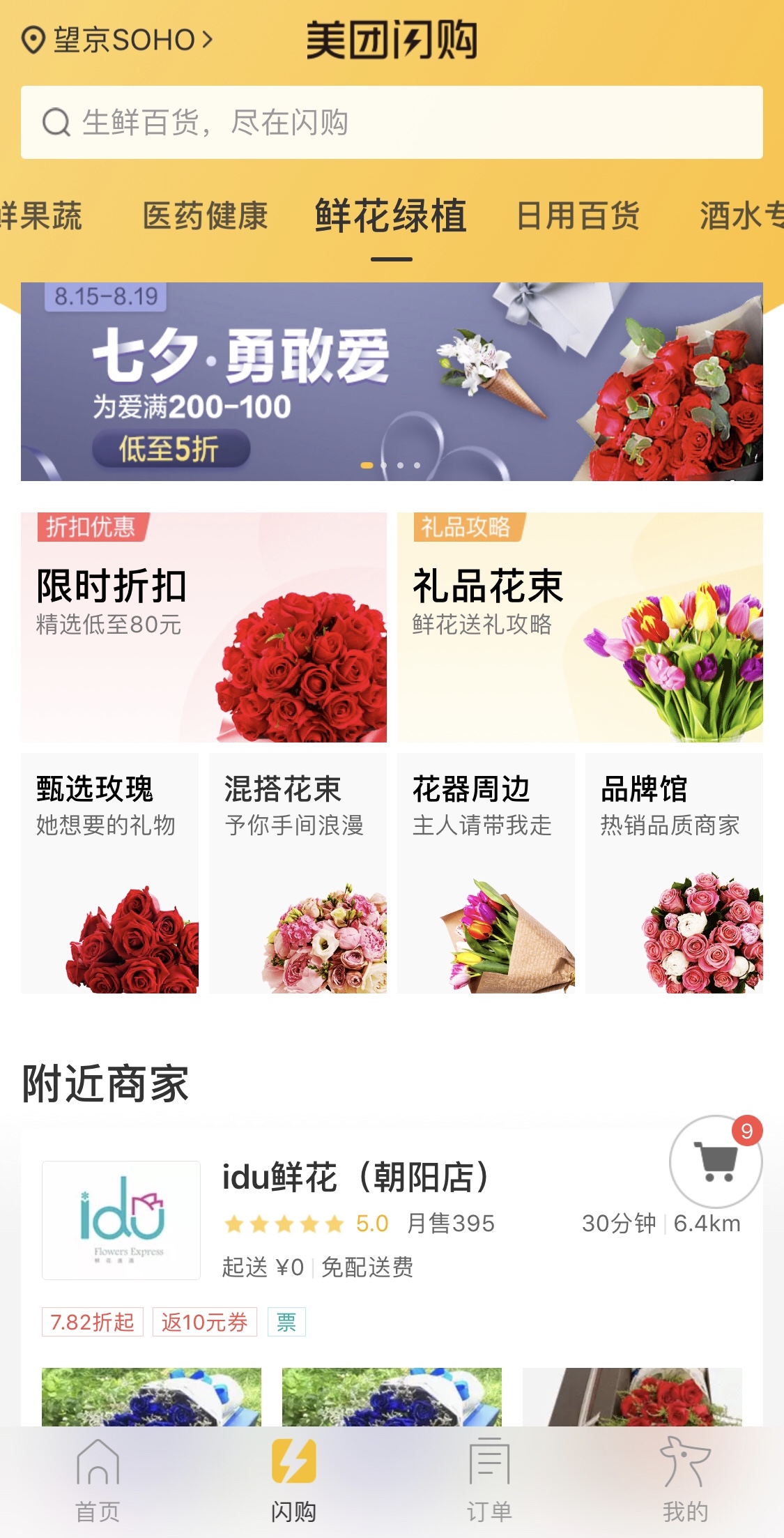Switch to the 医药健康 tab
Image resolution: width=784 pixels, height=1538 pixels.
pyautogui.click(x=205, y=216)
